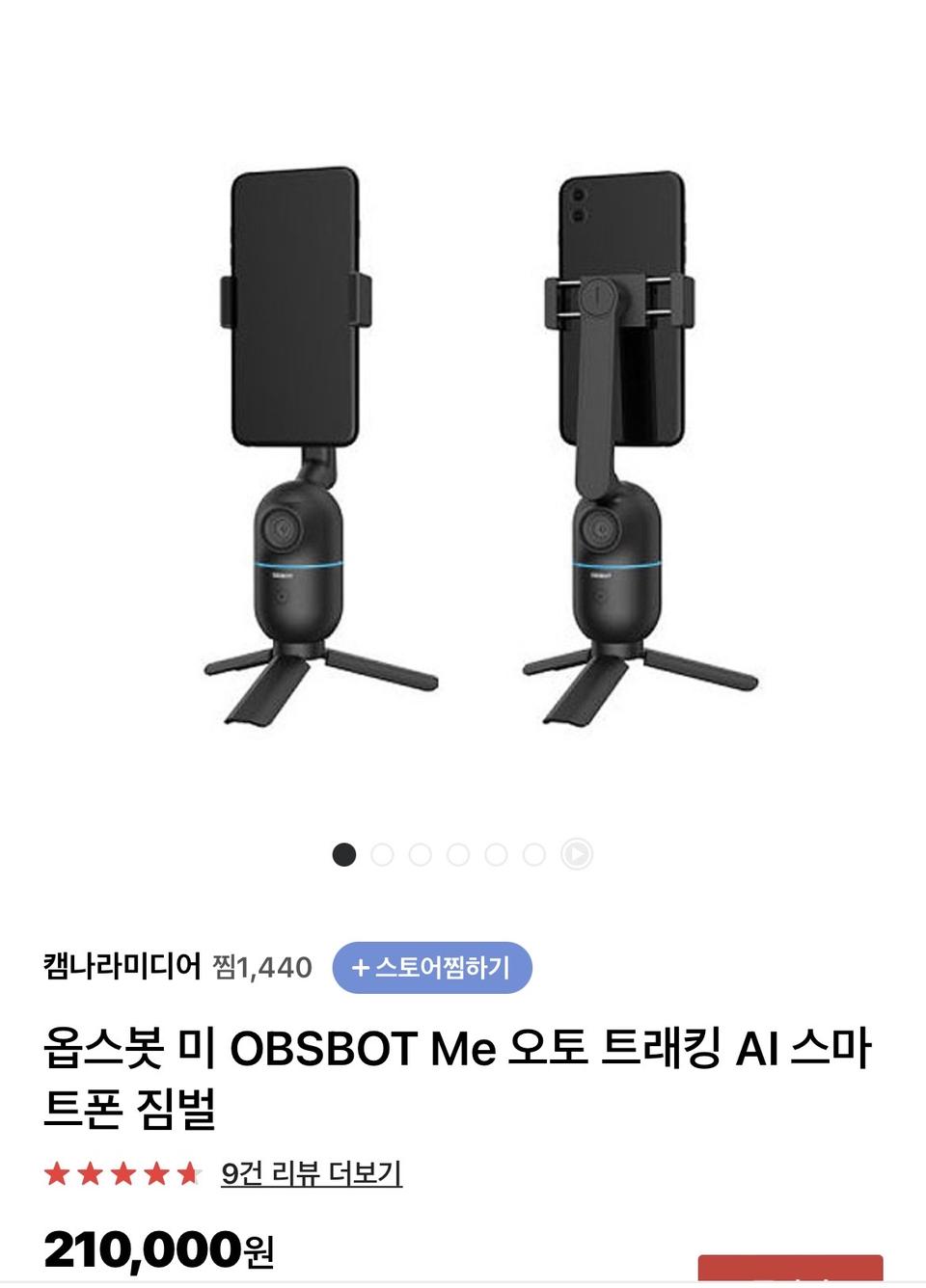Select the first red rating star

[59, 1174]
